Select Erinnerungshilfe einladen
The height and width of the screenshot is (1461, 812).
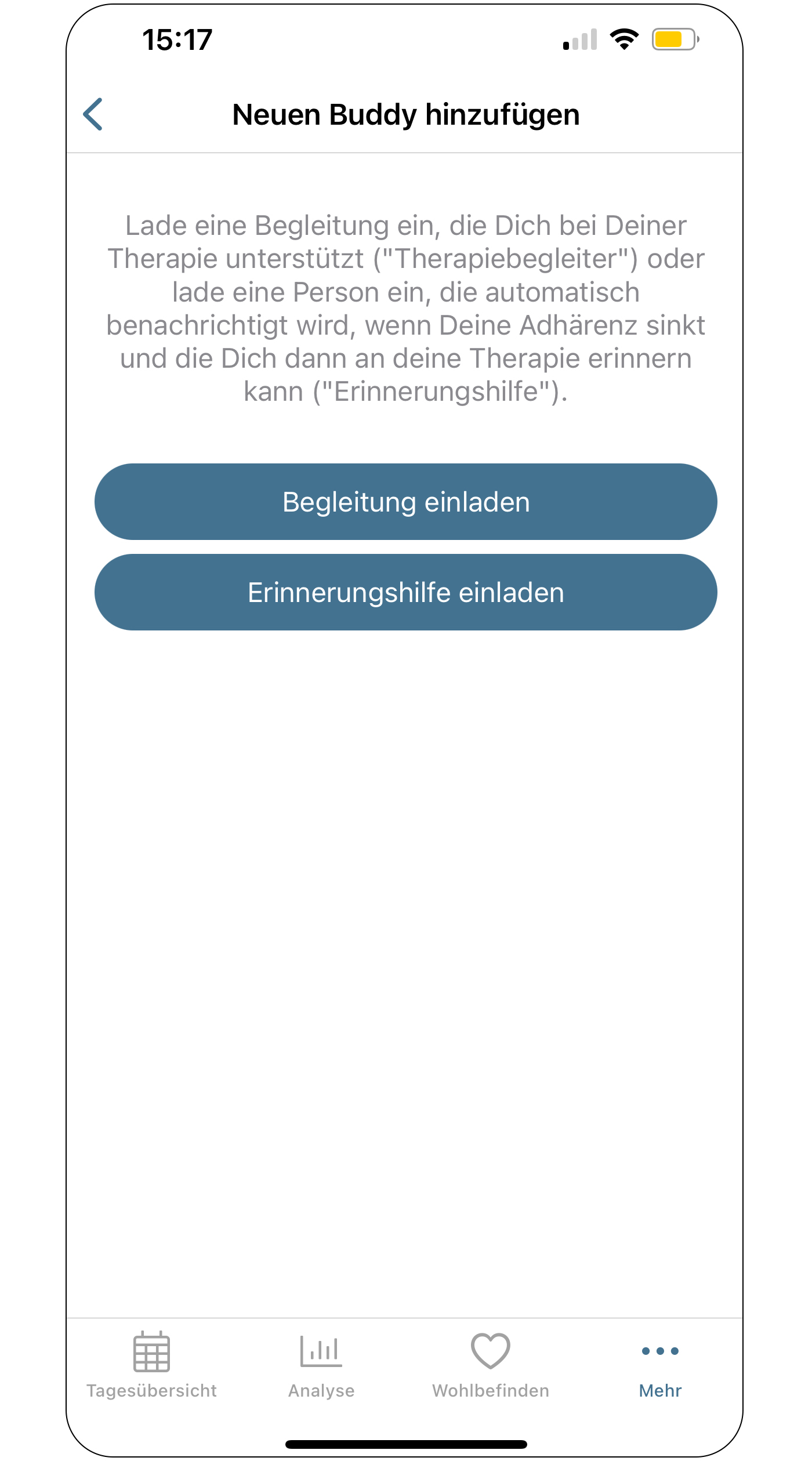(405, 592)
